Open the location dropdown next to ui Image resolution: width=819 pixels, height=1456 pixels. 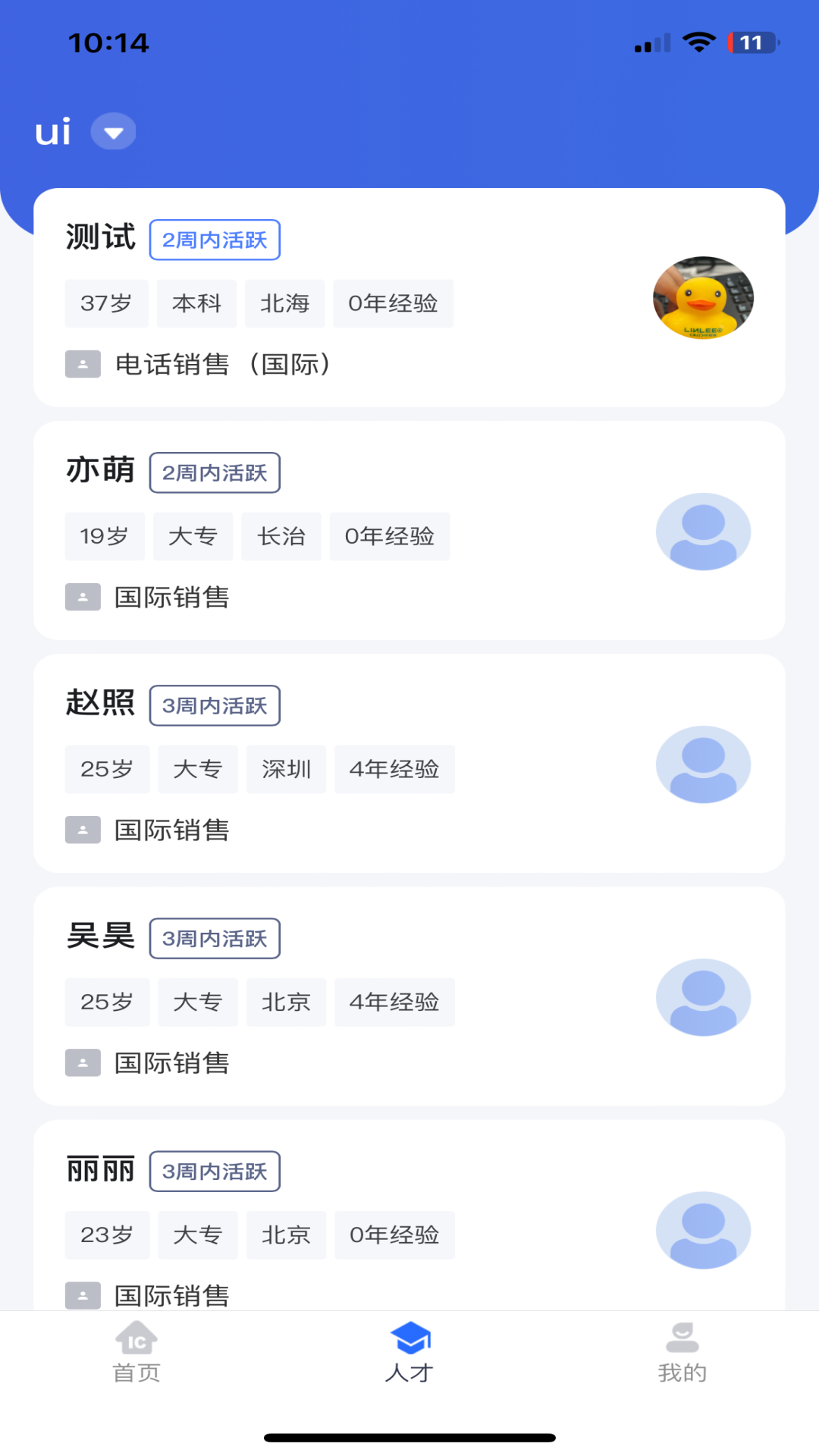coord(114,131)
